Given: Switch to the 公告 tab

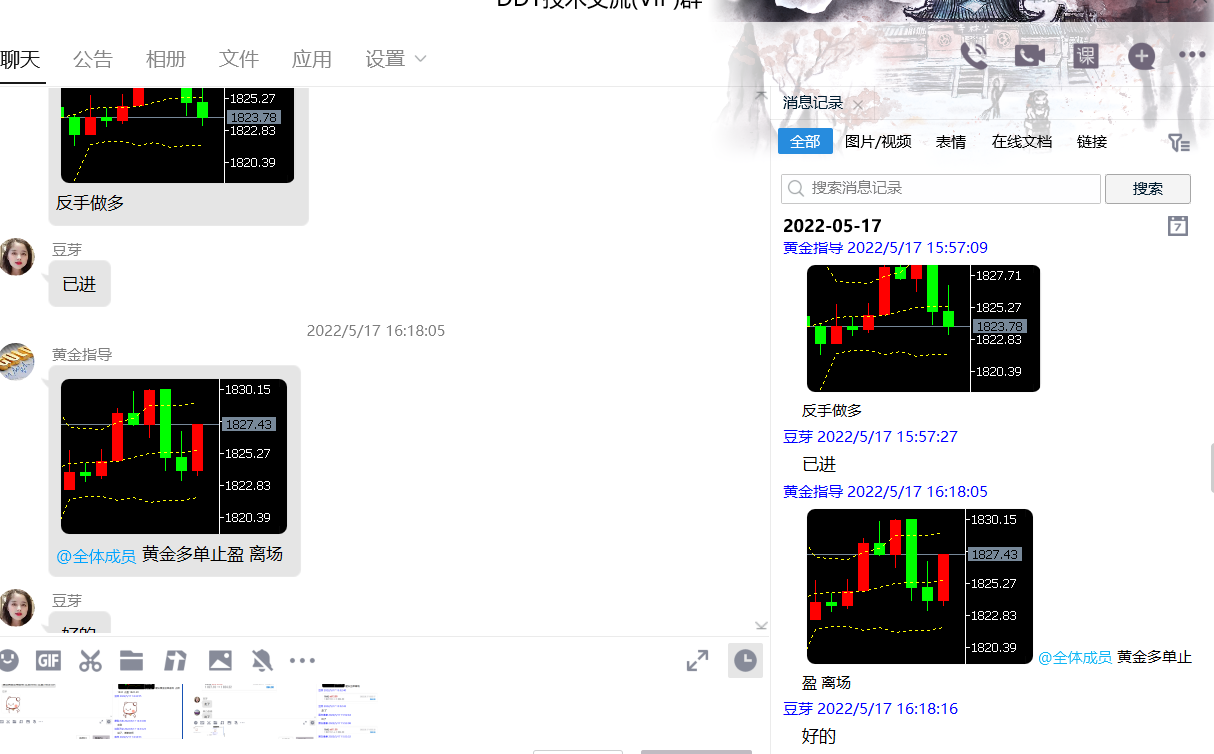Looking at the screenshot, I should [x=93, y=59].
